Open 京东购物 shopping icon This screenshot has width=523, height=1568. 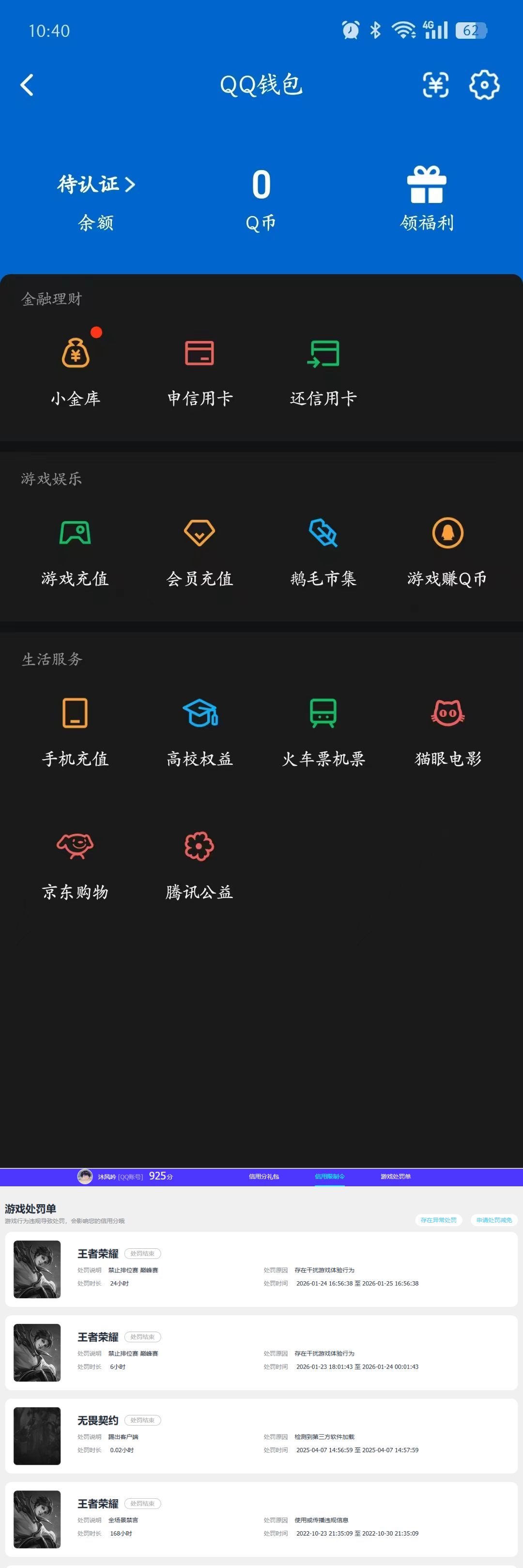76,846
